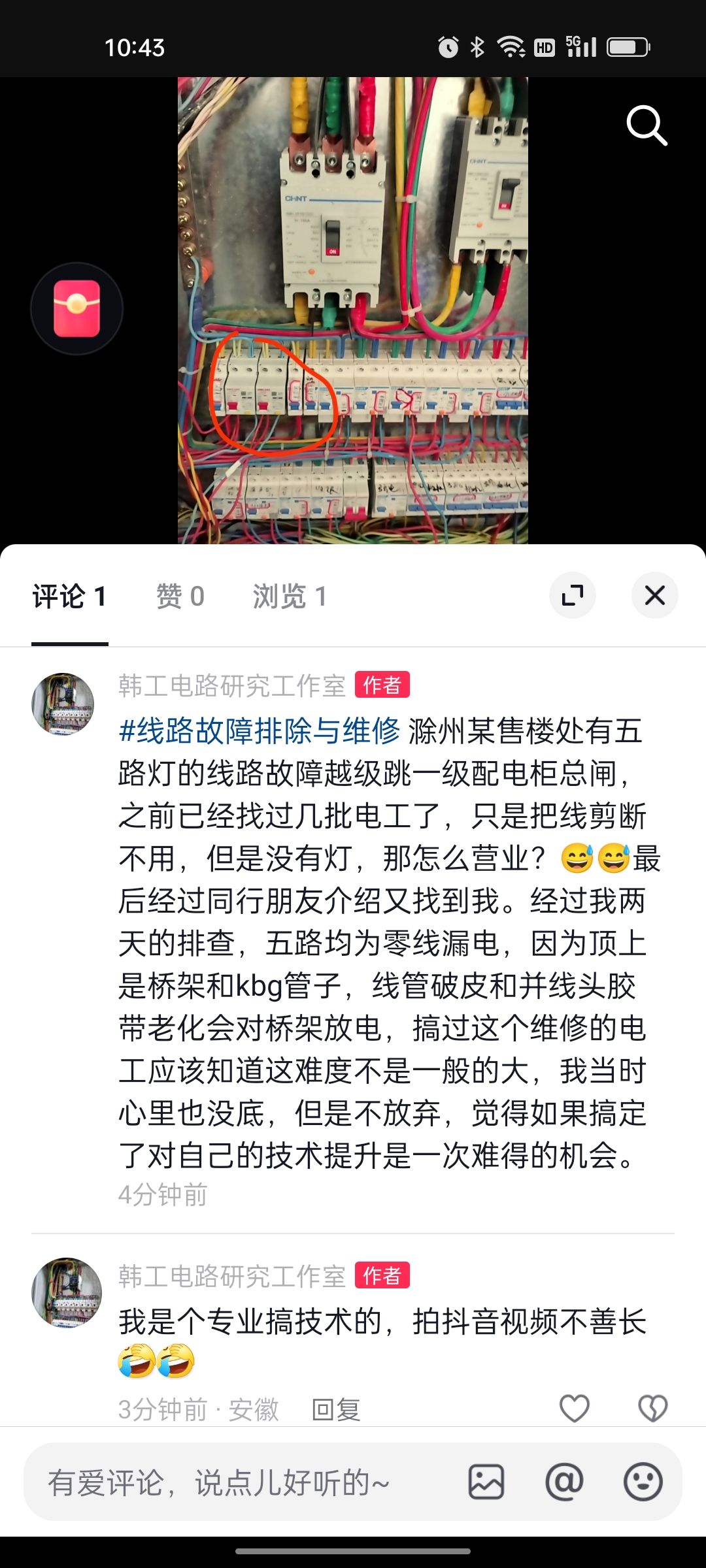The width and height of the screenshot is (706, 1568).
Task: Switch to the 浏览 1 tab
Action: point(290,596)
